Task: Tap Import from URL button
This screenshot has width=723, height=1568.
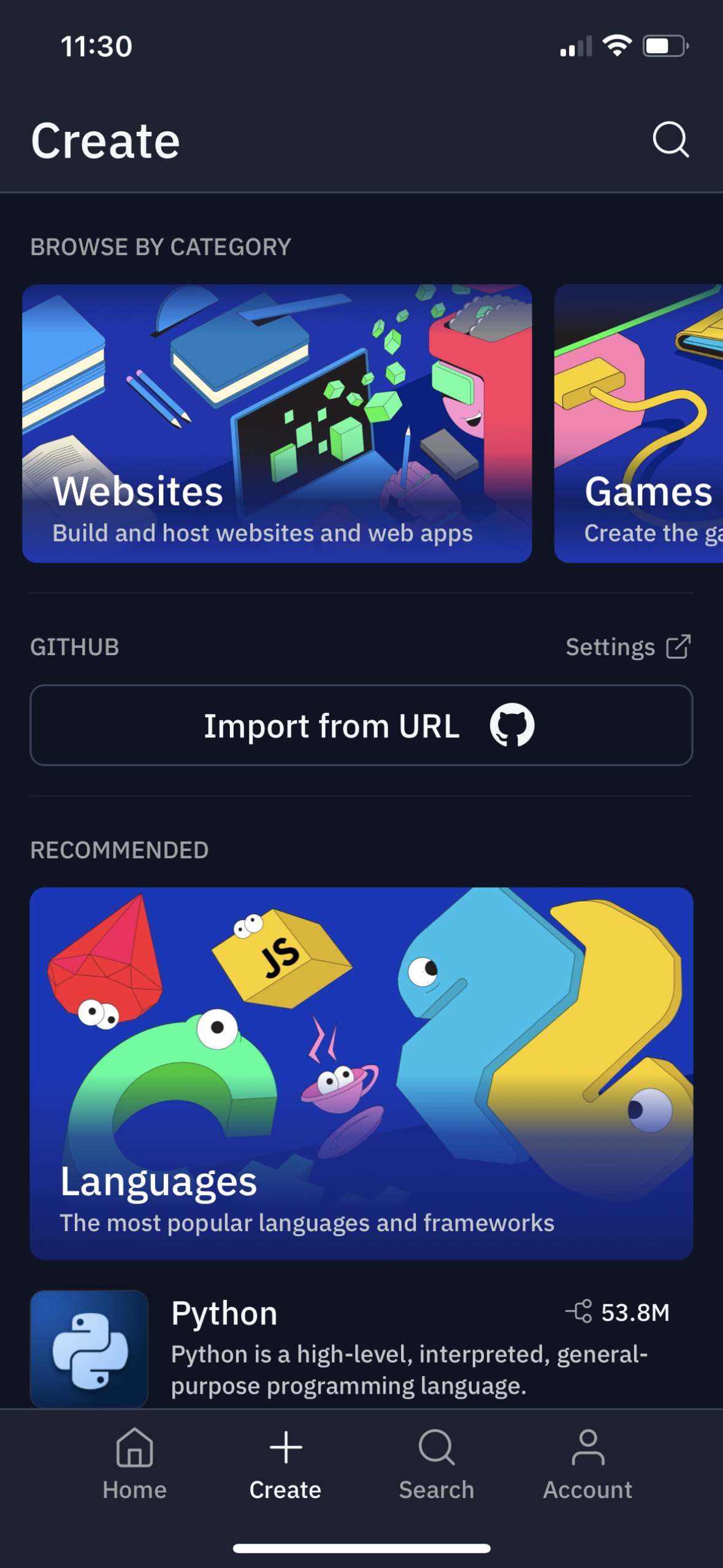Action: pyautogui.click(x=361, y=725)
